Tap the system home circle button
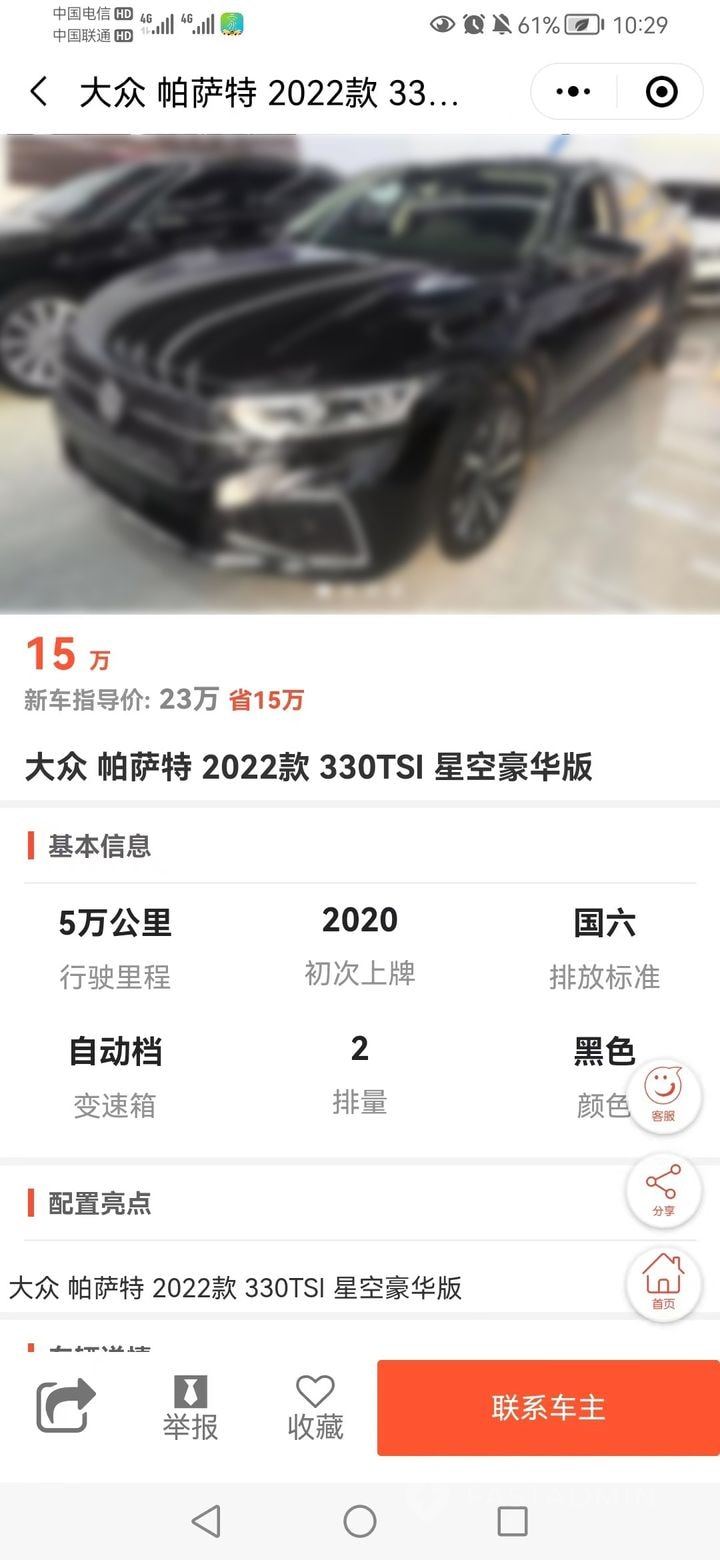Viewport: 720px width, 1560px height. coord(360,1521)
